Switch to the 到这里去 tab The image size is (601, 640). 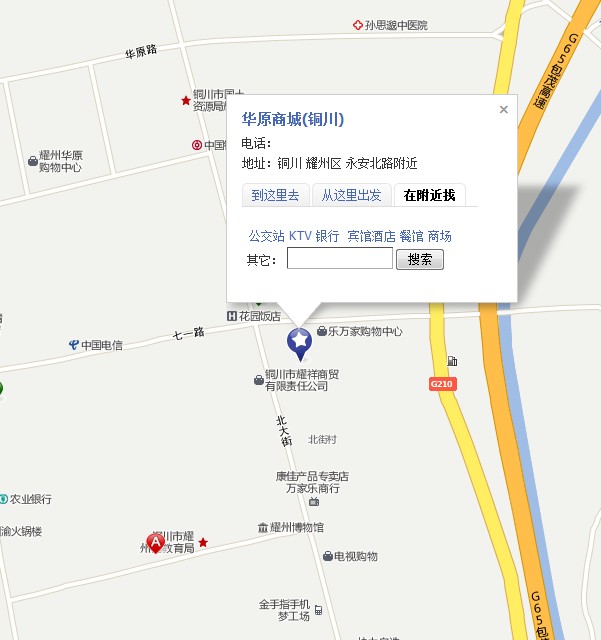click(275, 195)
